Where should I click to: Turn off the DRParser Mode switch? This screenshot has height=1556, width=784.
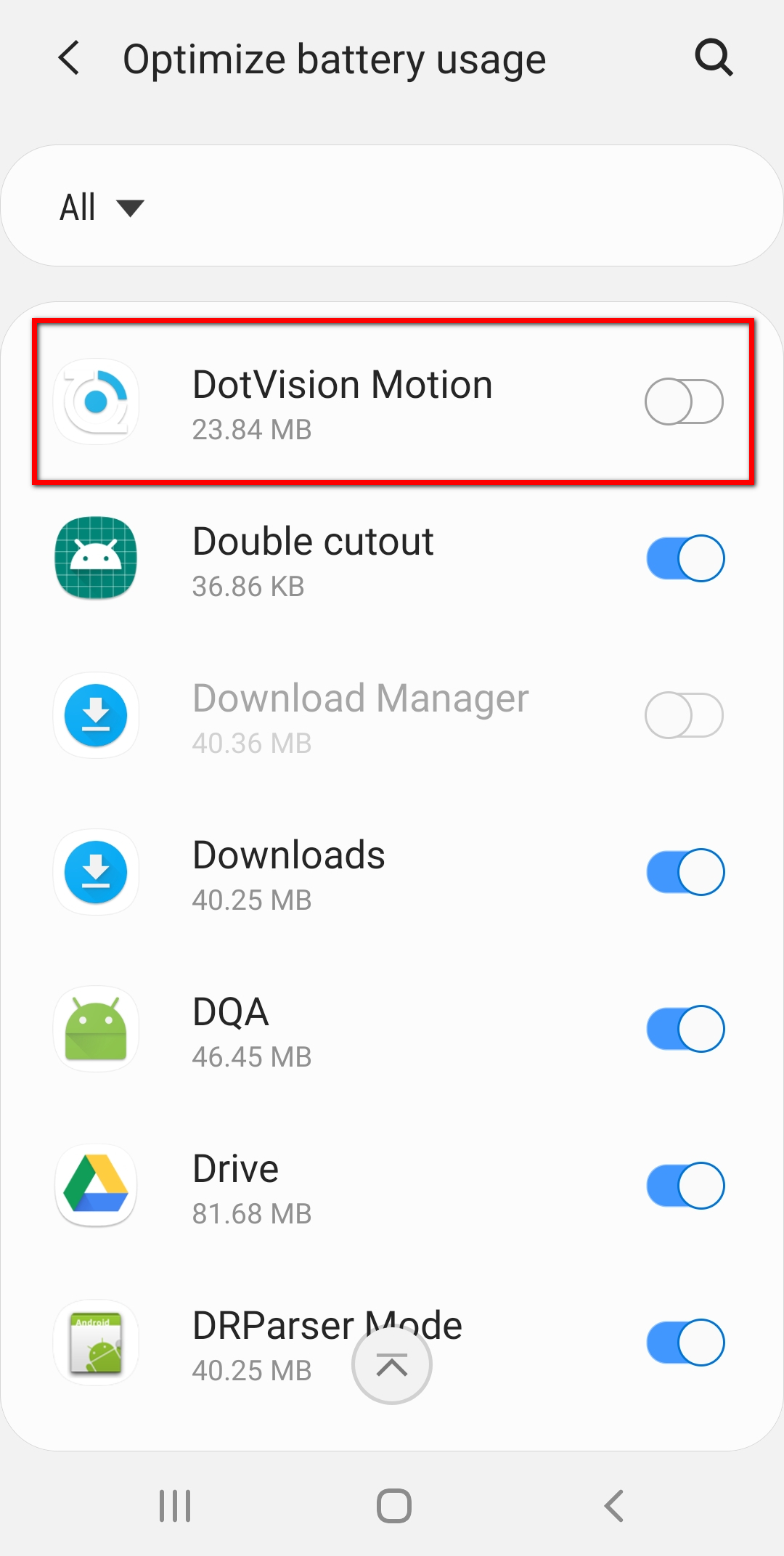(685, 1343)
